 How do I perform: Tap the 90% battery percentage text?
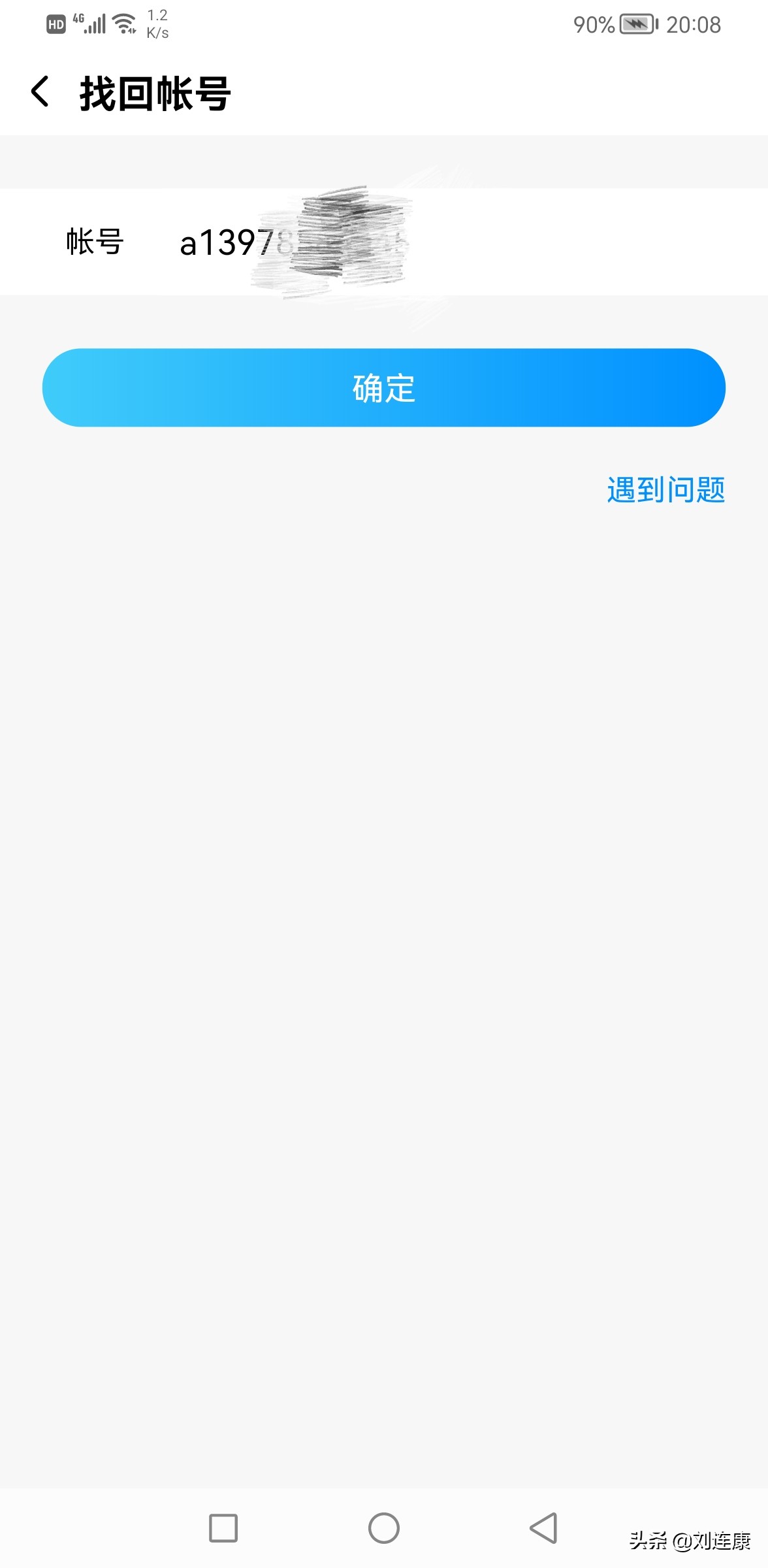click(593, 24)
